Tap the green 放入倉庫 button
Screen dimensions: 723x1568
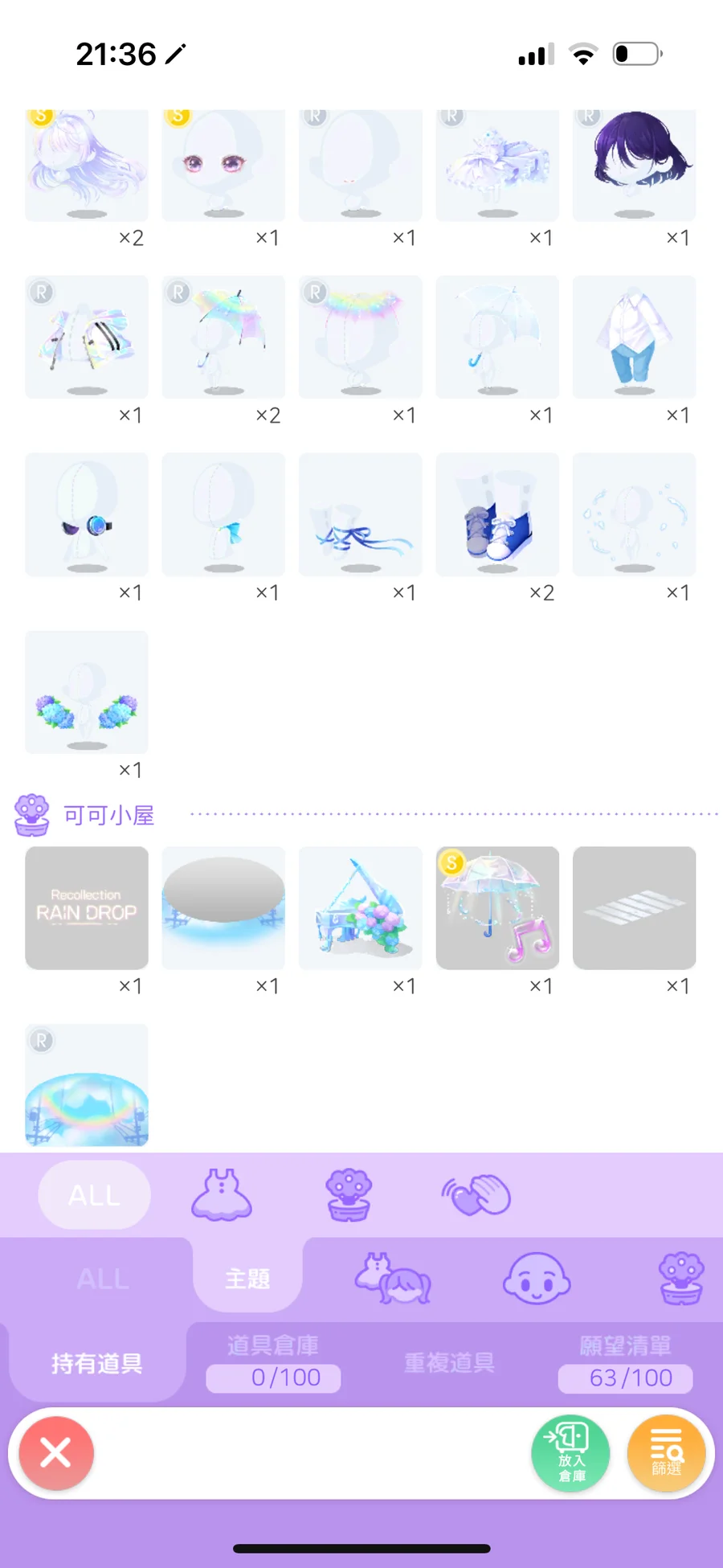click(570, 1453)
